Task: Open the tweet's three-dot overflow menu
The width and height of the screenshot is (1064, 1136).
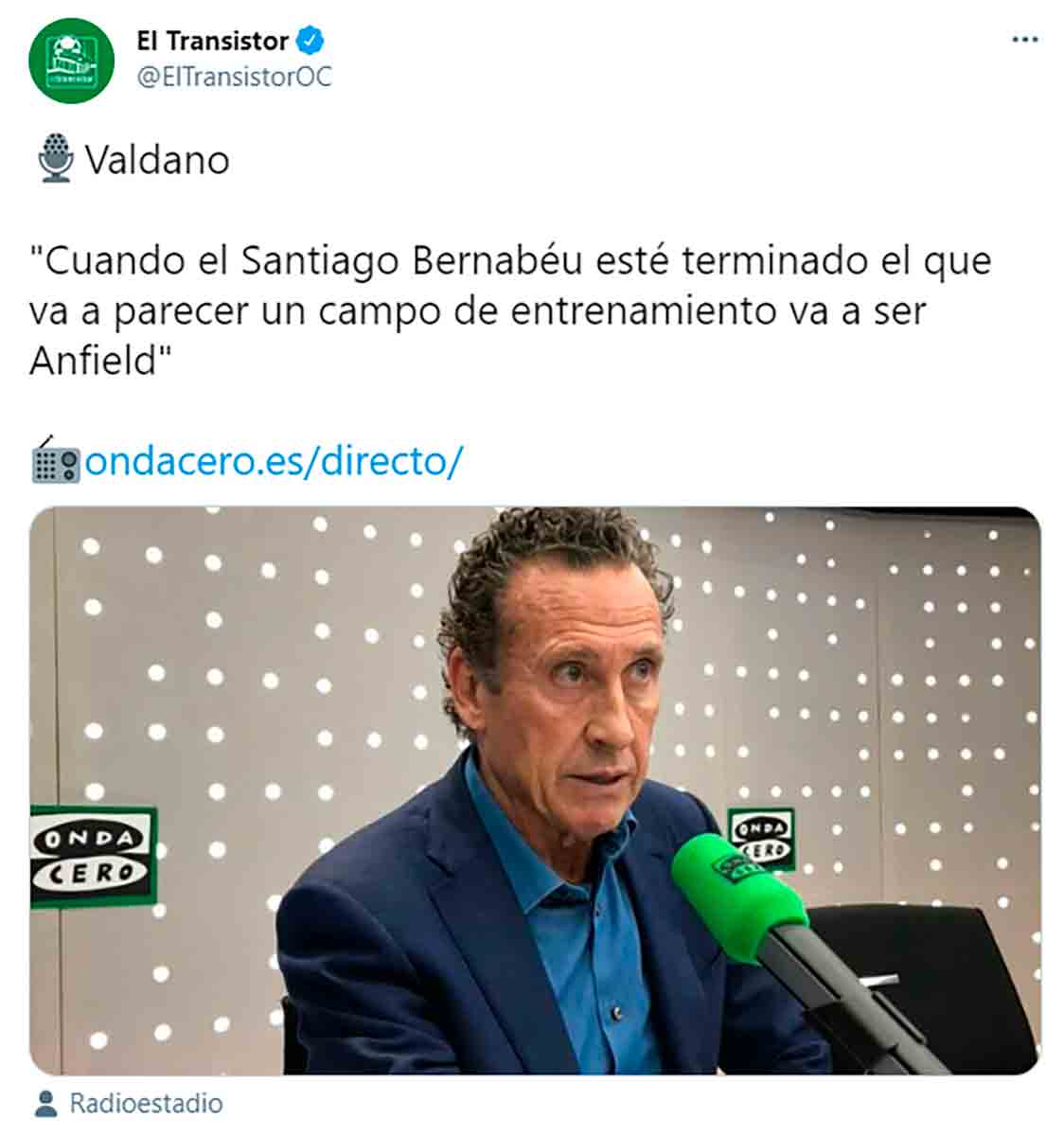Action: (1024, 40)
